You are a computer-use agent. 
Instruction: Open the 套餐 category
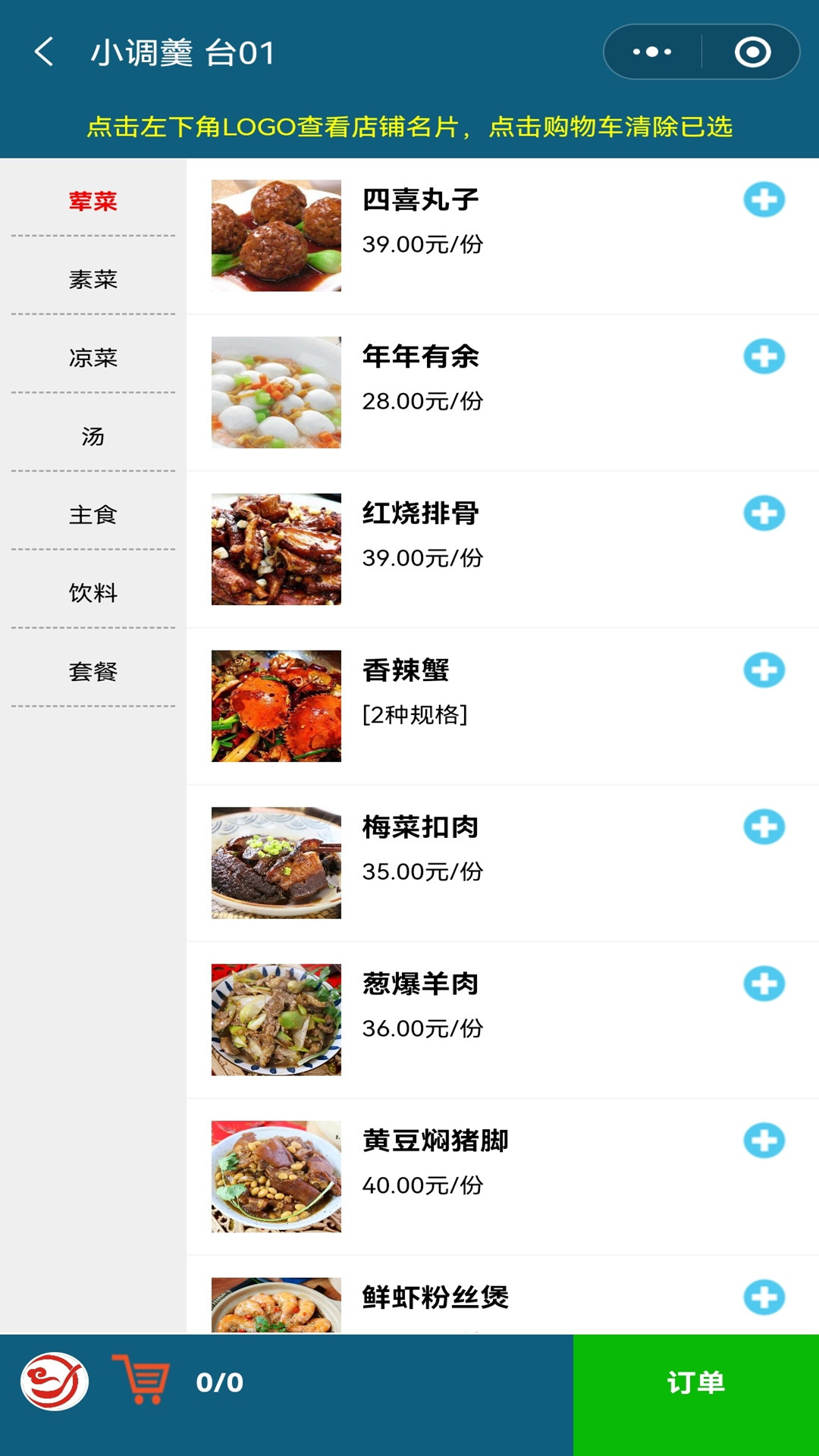pos(93,671)
